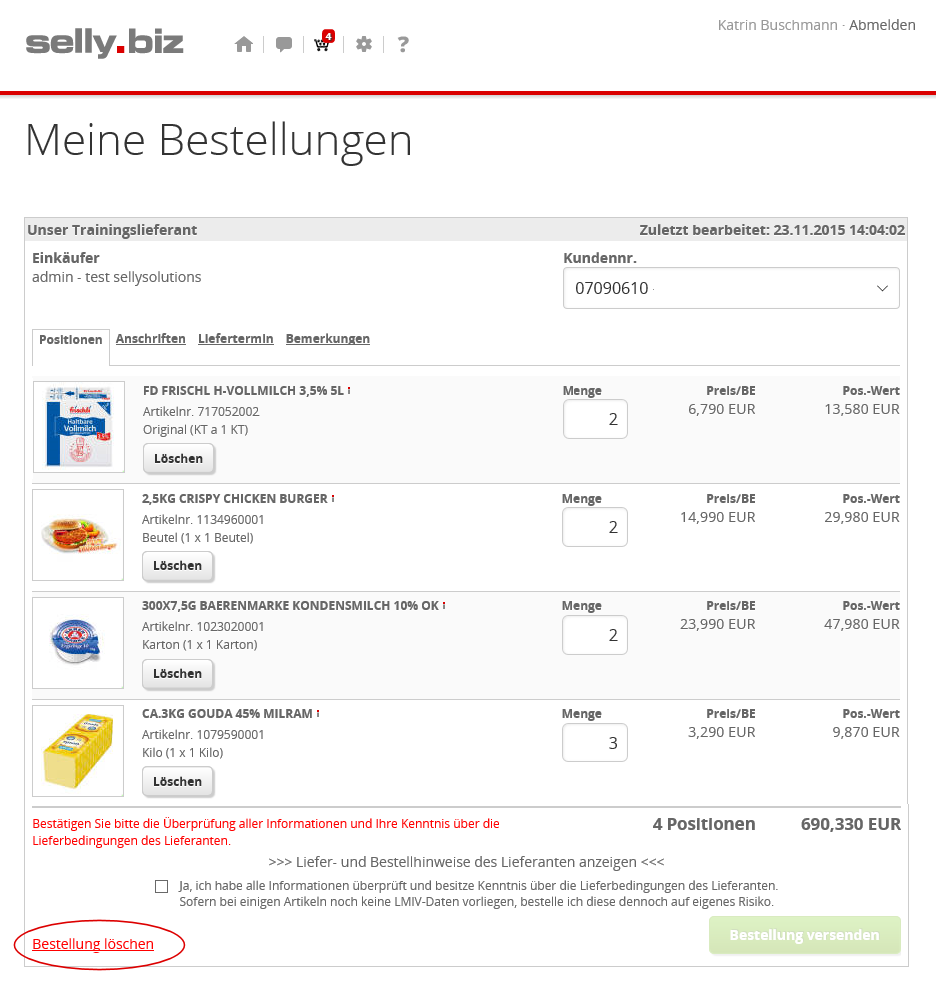Switch to the Bemerkungen tab
Image resolution: width=936 pixels, height=981 pixels.
328,339
